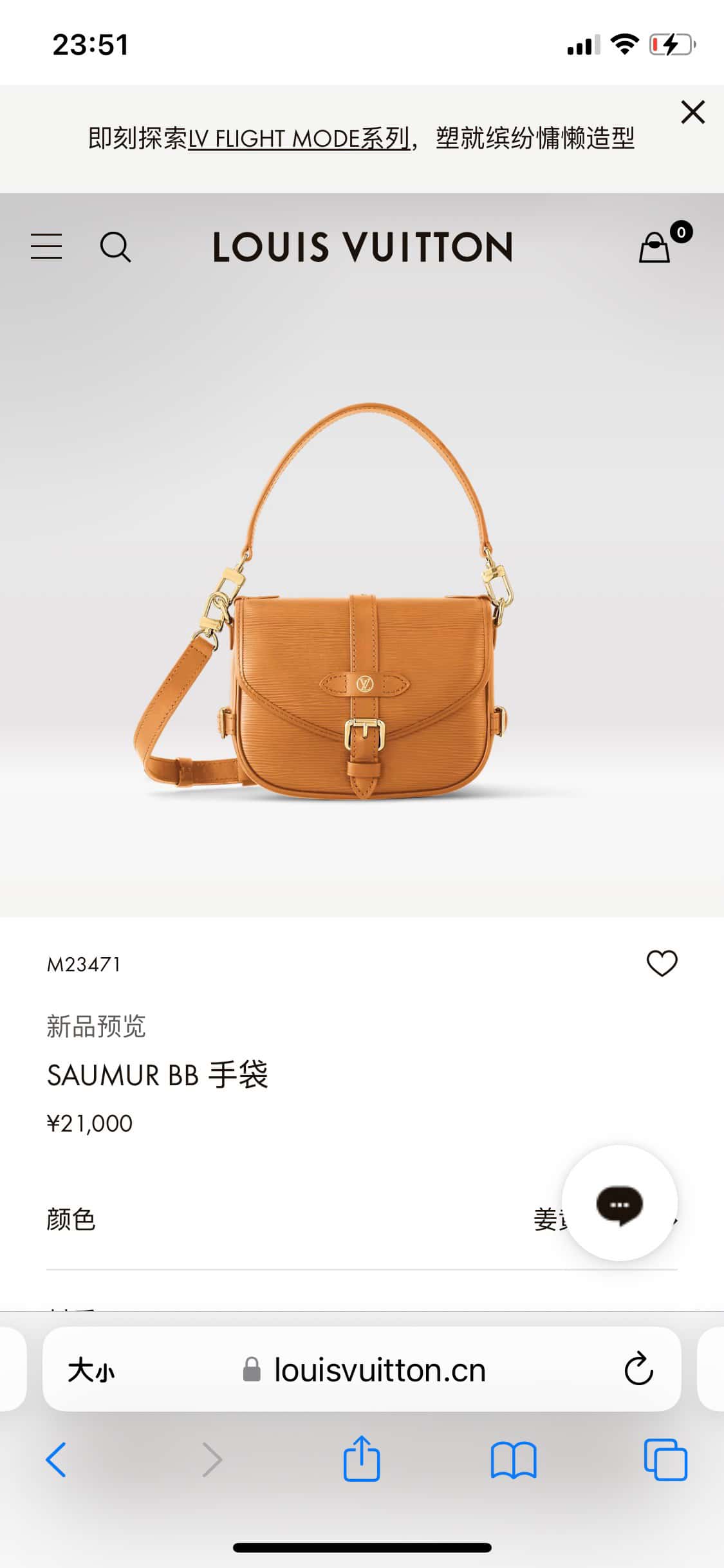The height and width of the screenshot is (1568, 724).
Task: Open the site search
Action: (115, 247)
